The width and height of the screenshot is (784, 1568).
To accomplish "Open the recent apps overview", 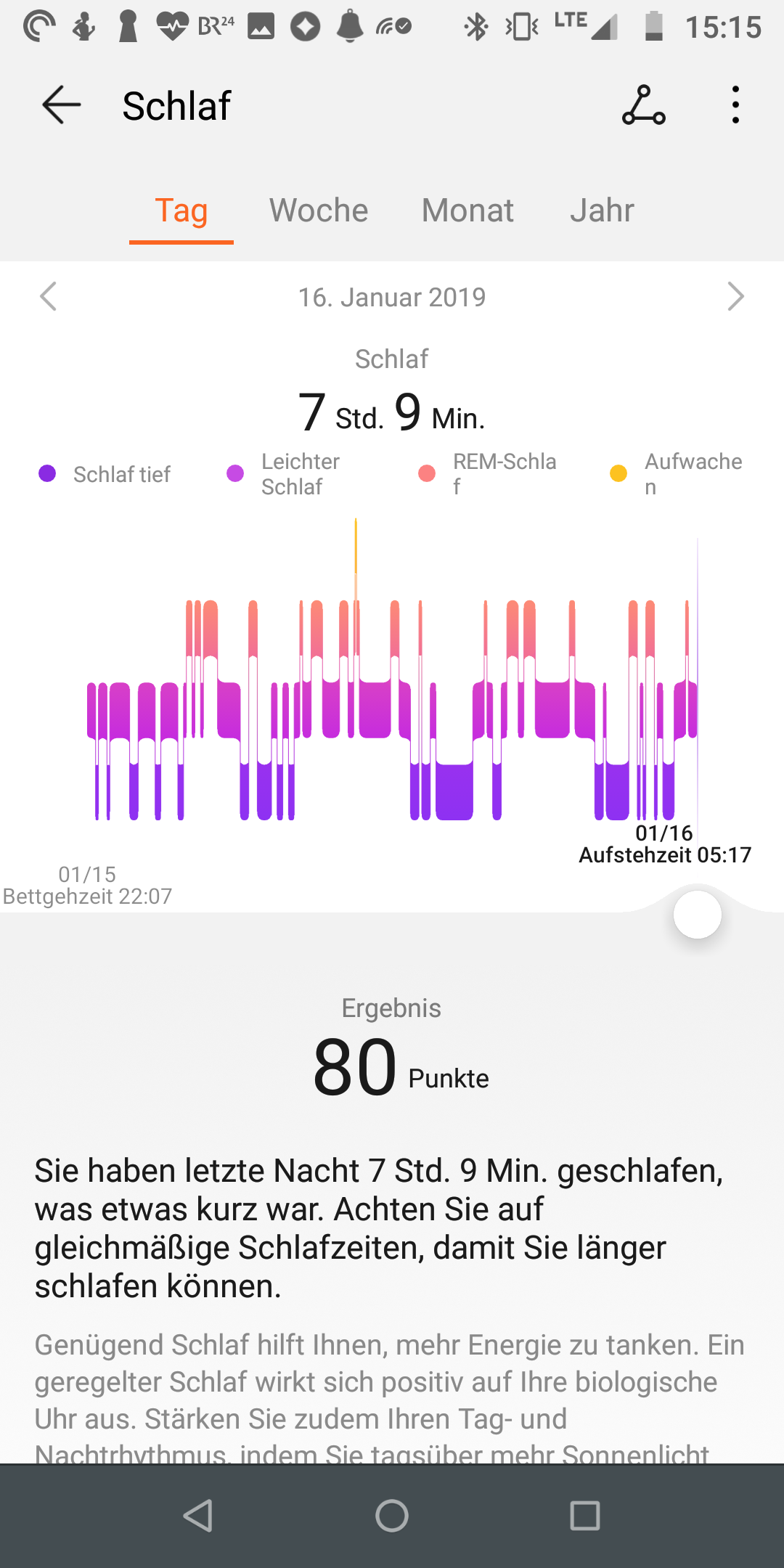I will click(x=584, y=1516).
